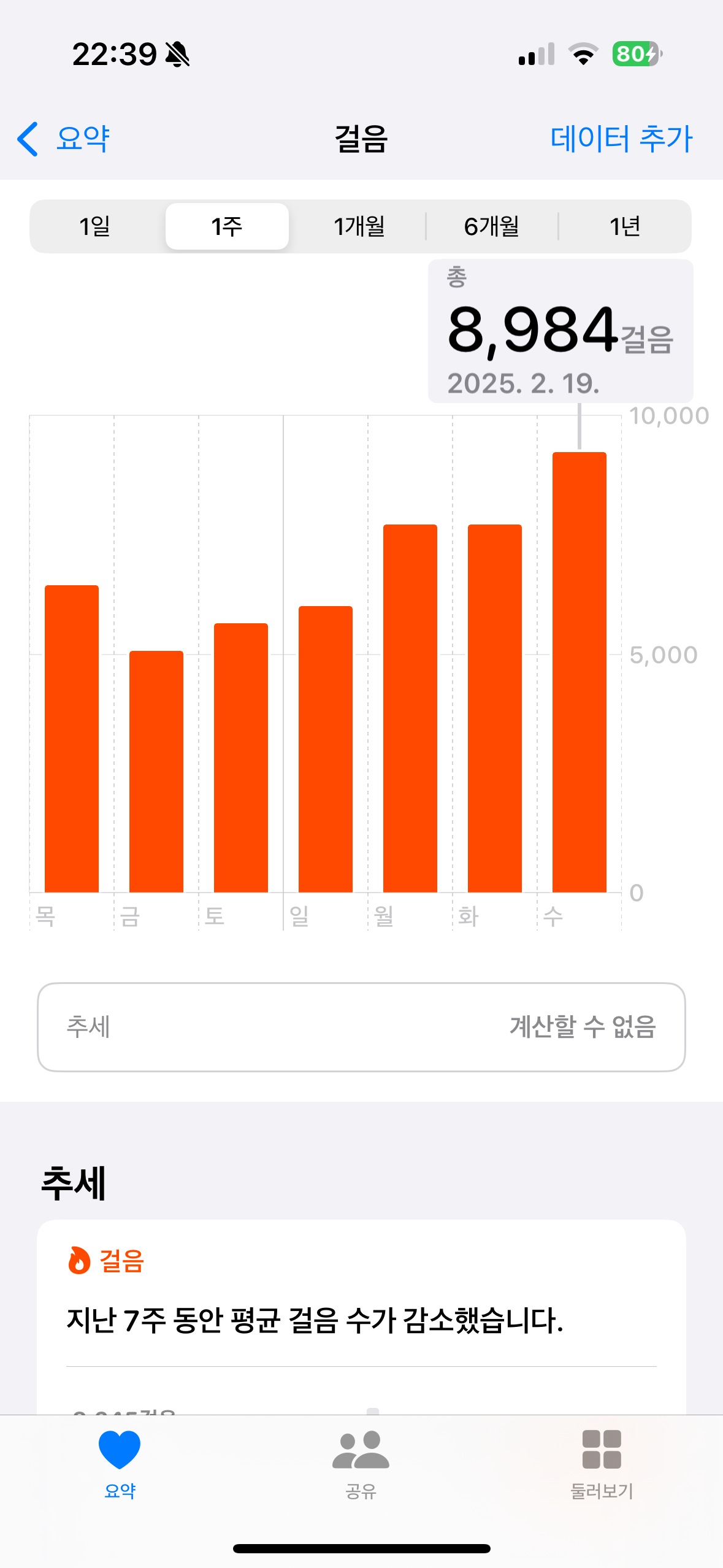Switch to the 공유 tab
The height and width of the screenshot is (1568, 723).
pos(361,1464)
